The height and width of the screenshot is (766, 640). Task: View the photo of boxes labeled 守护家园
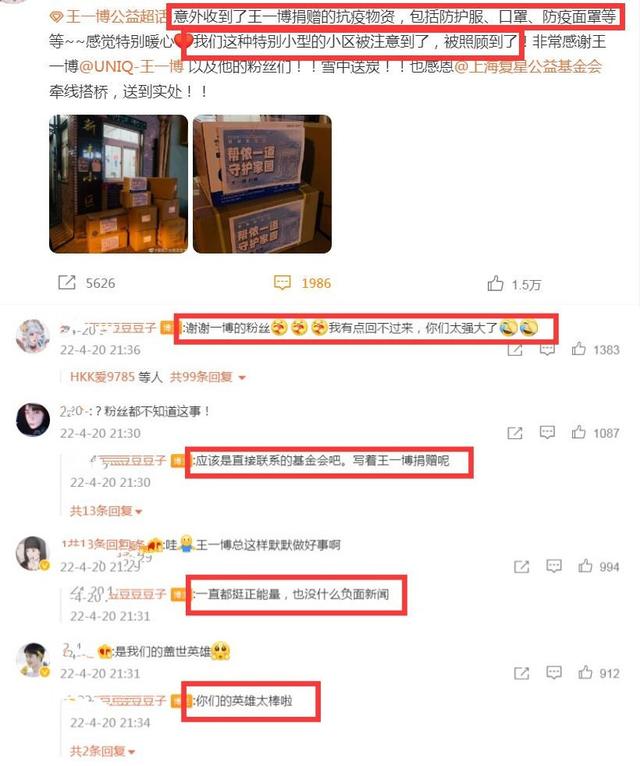click(x=261, y=182)
